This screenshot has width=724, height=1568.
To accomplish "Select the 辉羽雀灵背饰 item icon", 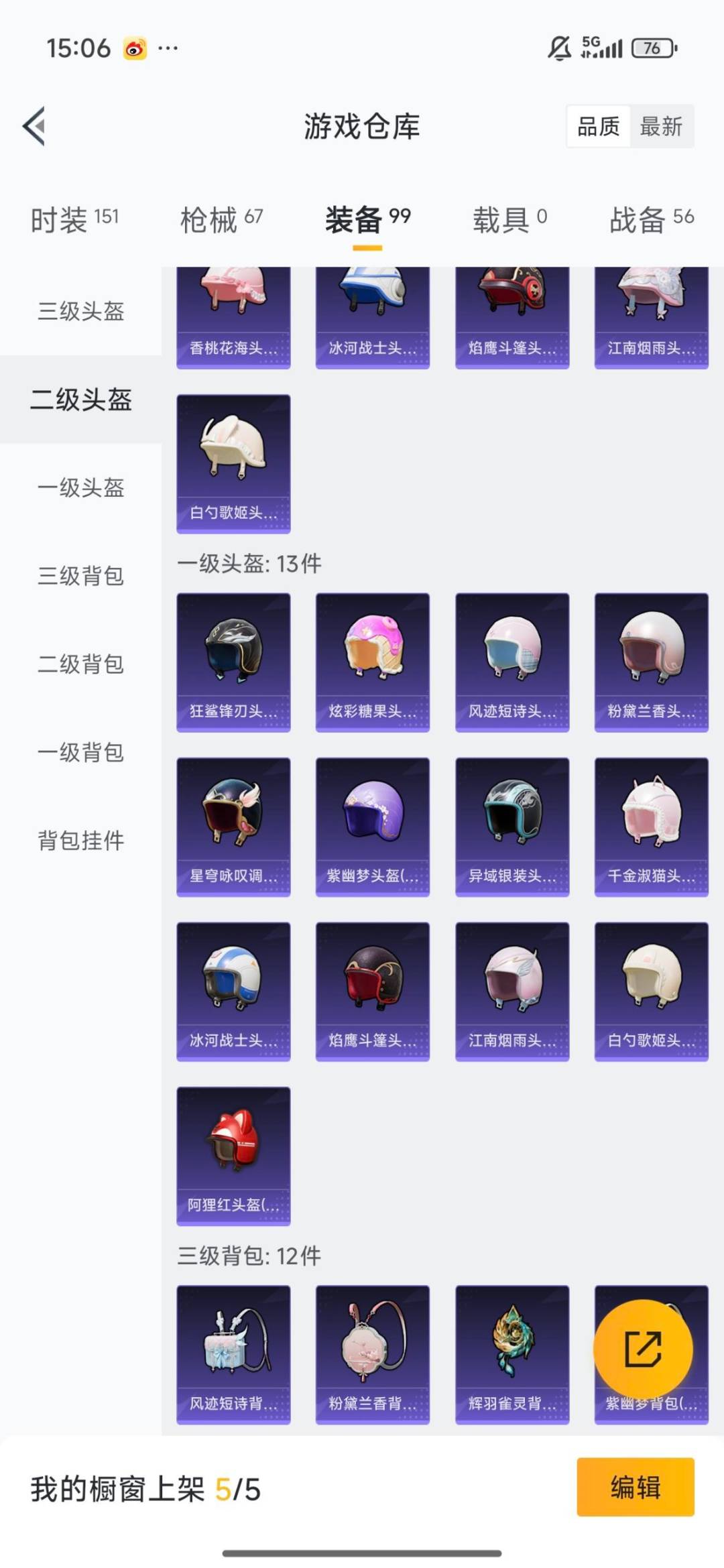I will tap(511, 1354).
